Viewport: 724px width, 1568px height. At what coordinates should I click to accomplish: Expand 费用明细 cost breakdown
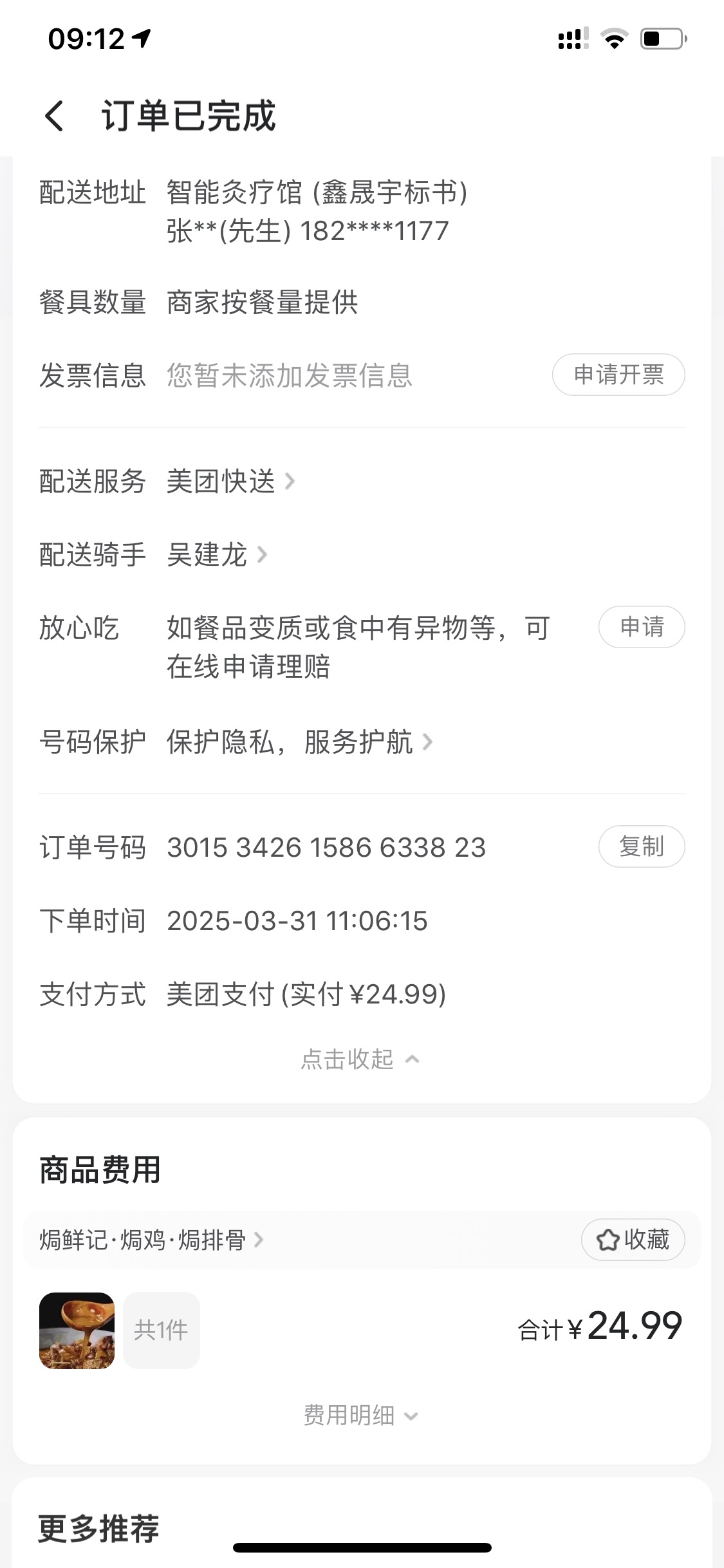point(360,1415)
